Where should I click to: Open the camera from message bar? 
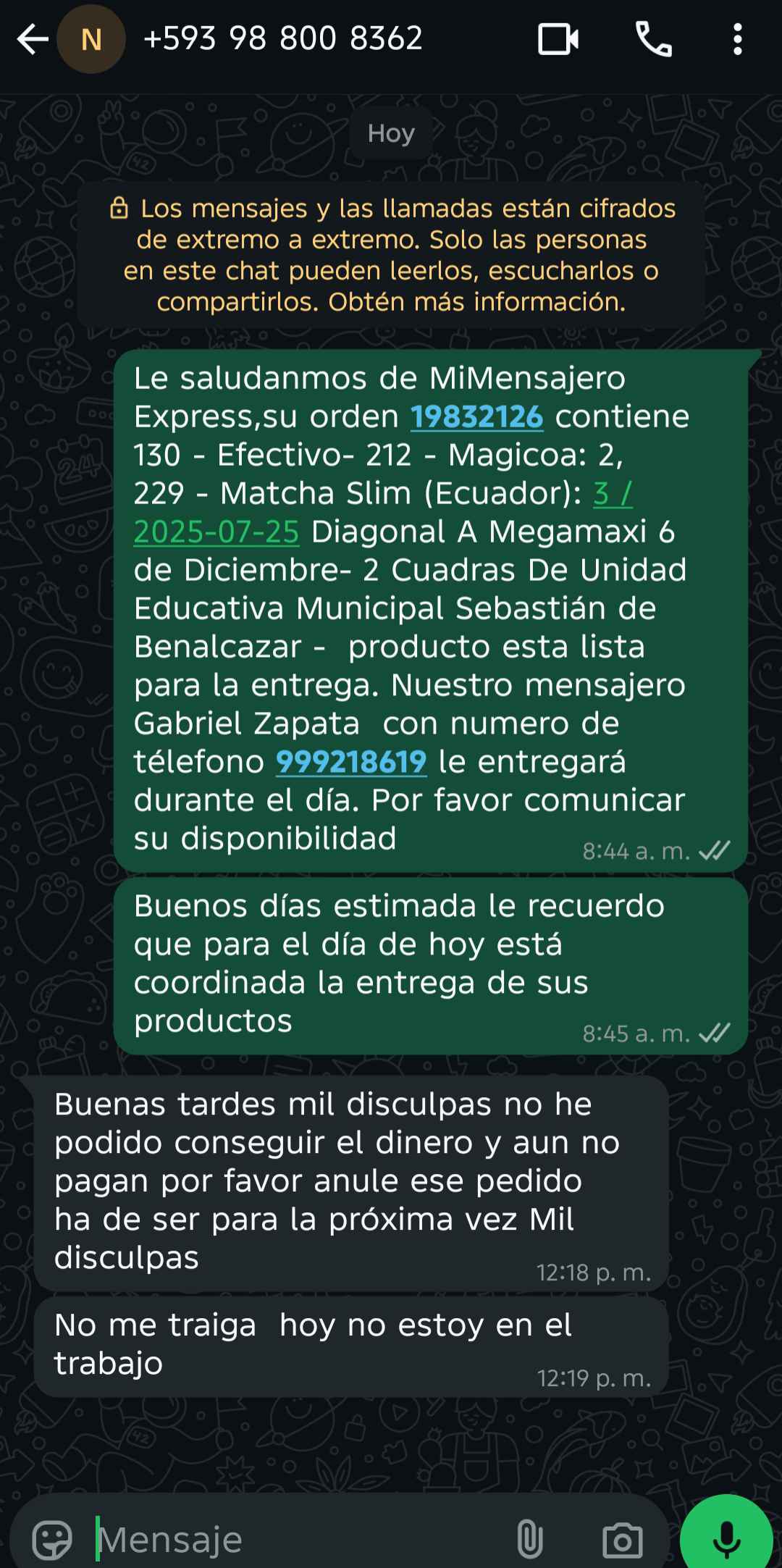pos(622,1539)
